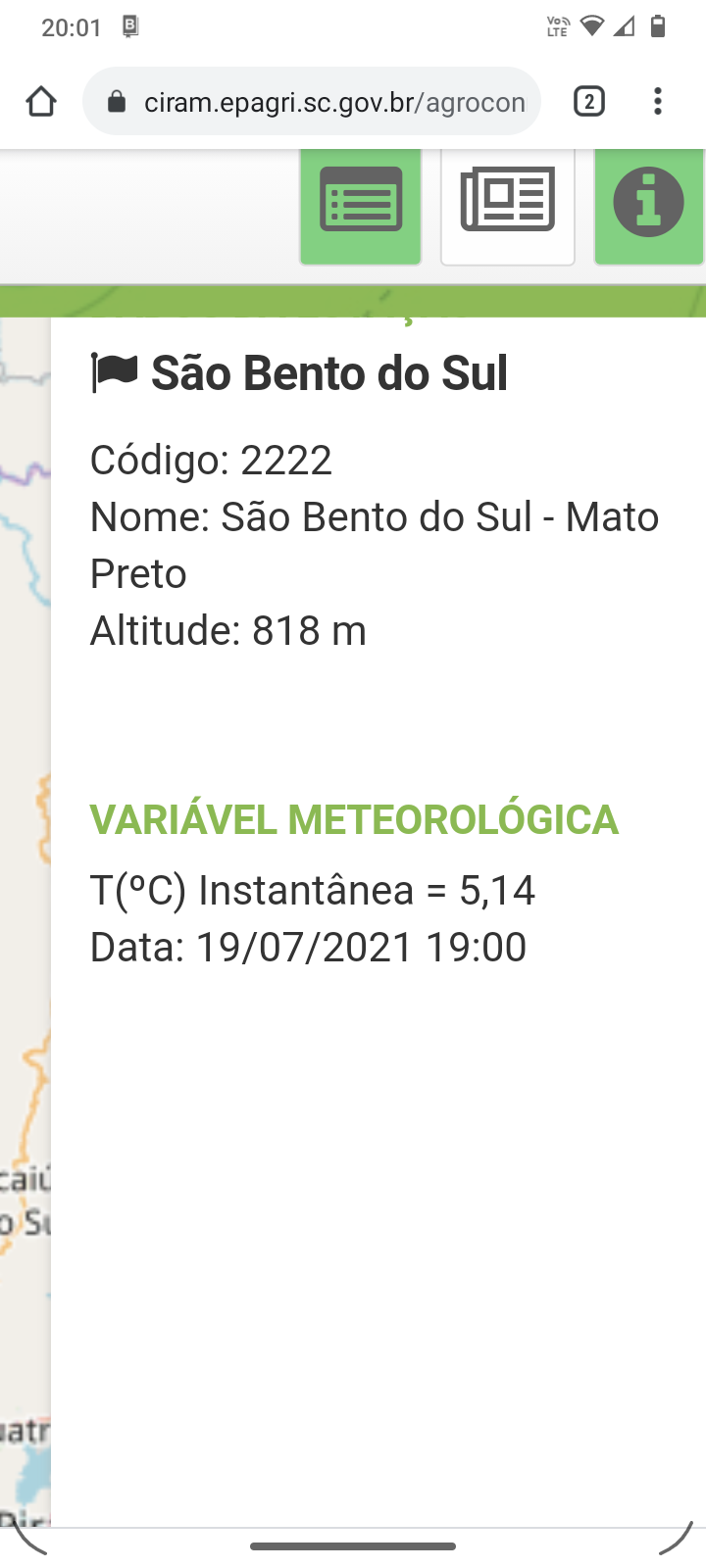Image resolution: width=706 pixels, height=1568 pixels.
Task: Open the tab switcher showing 2 tabs
Action: pos(588,101)
